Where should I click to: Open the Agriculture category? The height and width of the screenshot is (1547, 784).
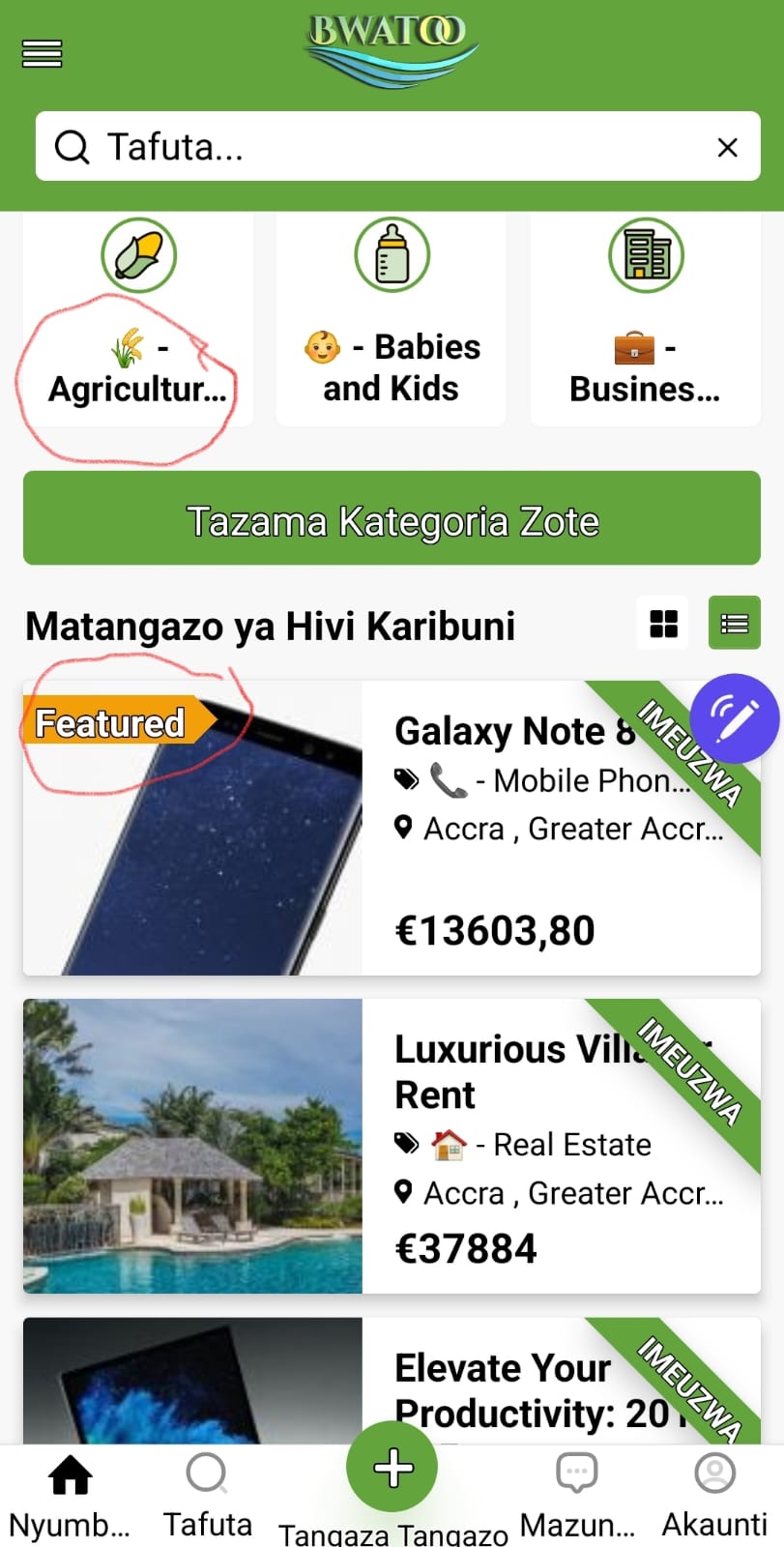coord(138,321)
